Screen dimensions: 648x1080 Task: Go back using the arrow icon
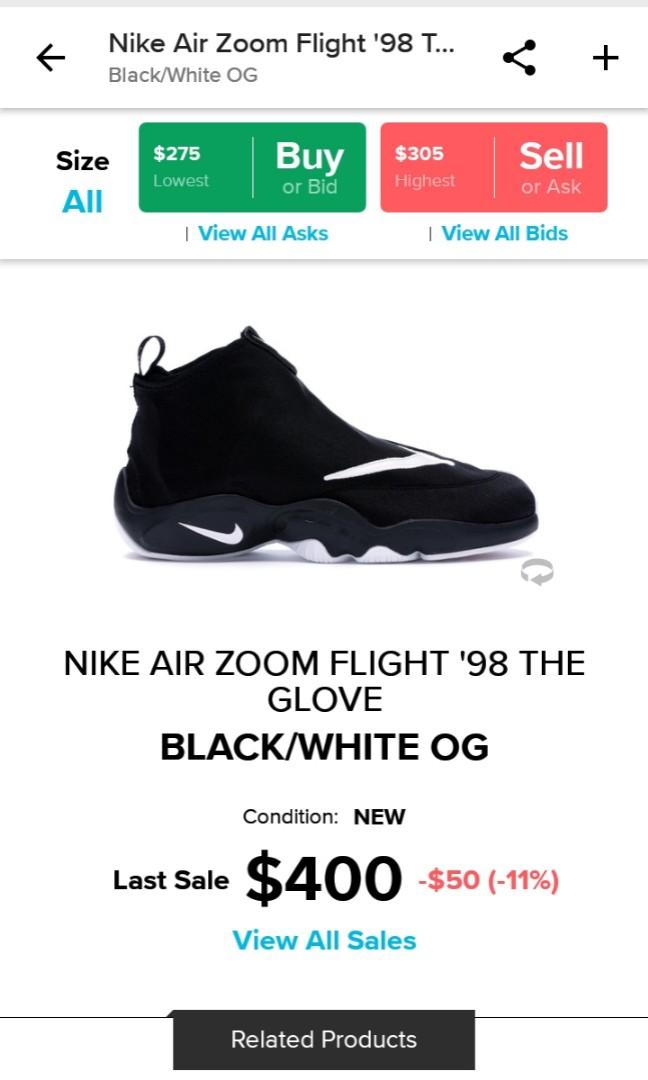click(x=50, y=58)
